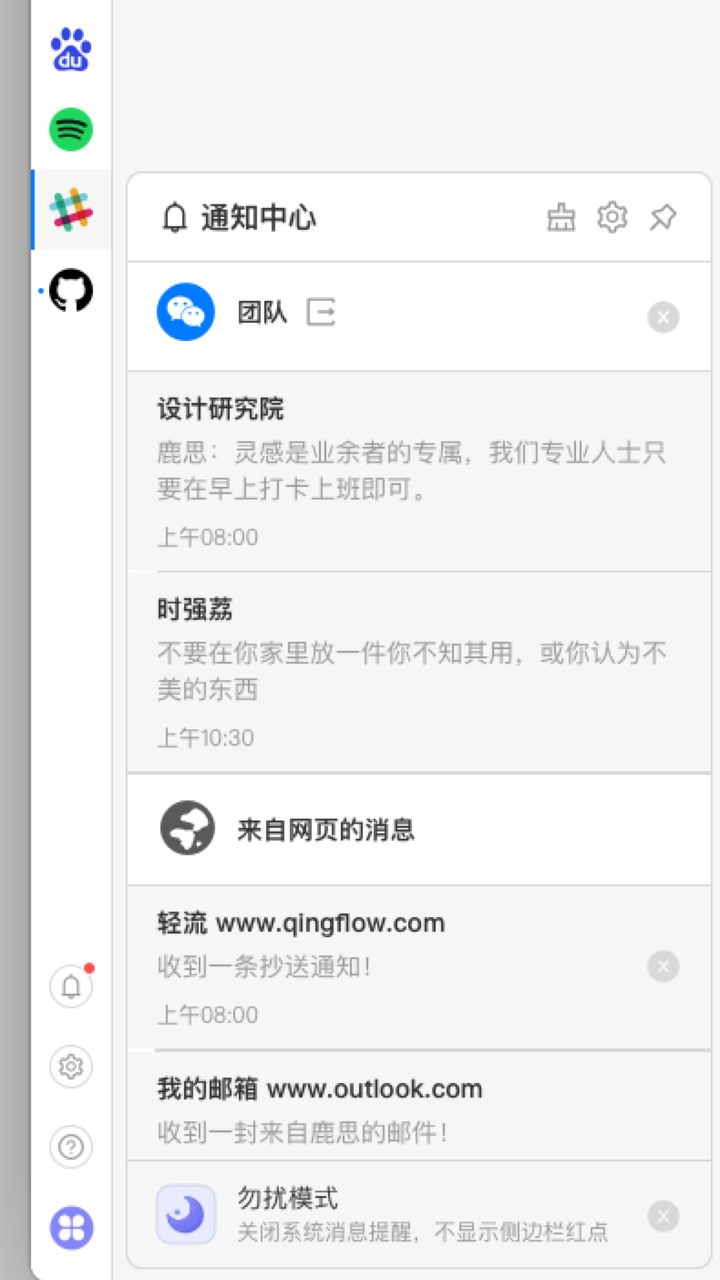Image resolution: width=720 pixels, height=1280 pixels.
Task: Open sidebar settings gear
Action: (71, 1067)
